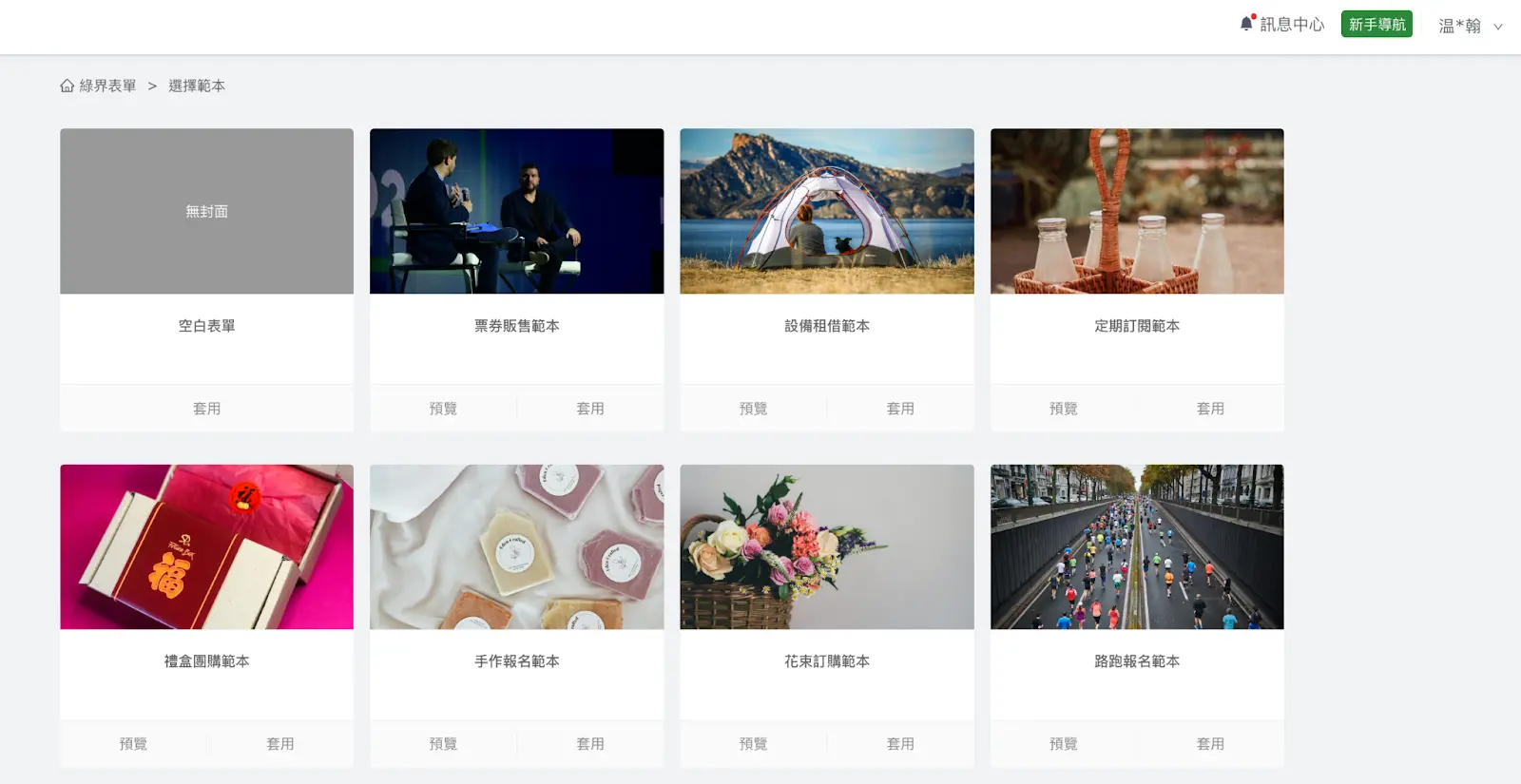This screenshot has height=784, width=1521.
Task: Expand the 温*翰 account dropdown
Action: click(x=1470, y=26)
